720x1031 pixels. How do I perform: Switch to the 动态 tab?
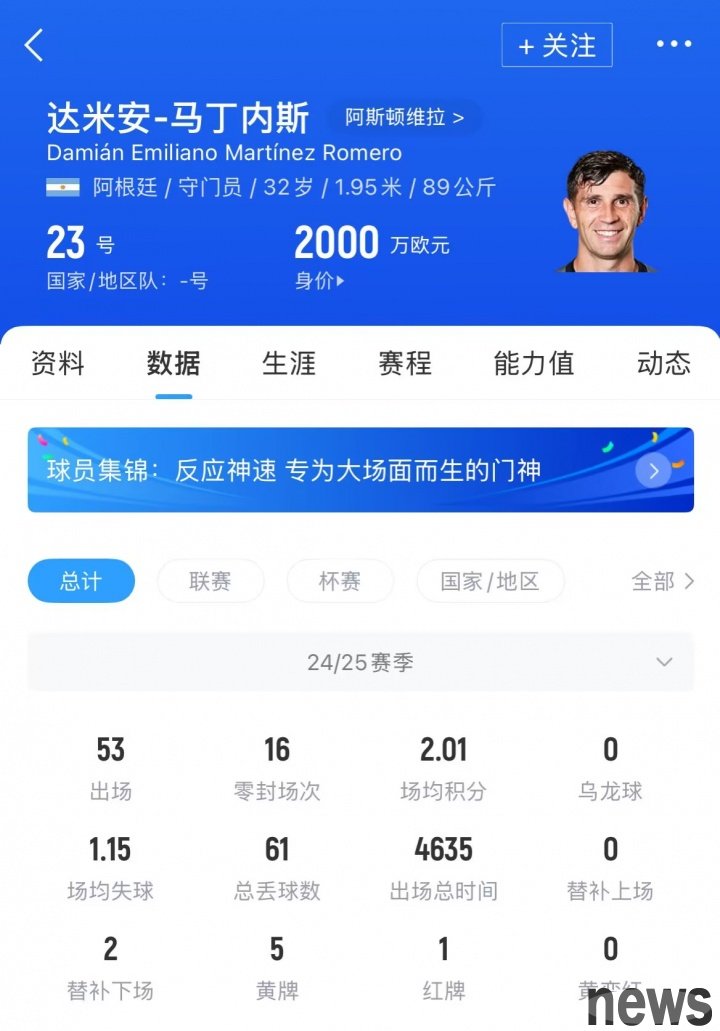tap(663, 363)
